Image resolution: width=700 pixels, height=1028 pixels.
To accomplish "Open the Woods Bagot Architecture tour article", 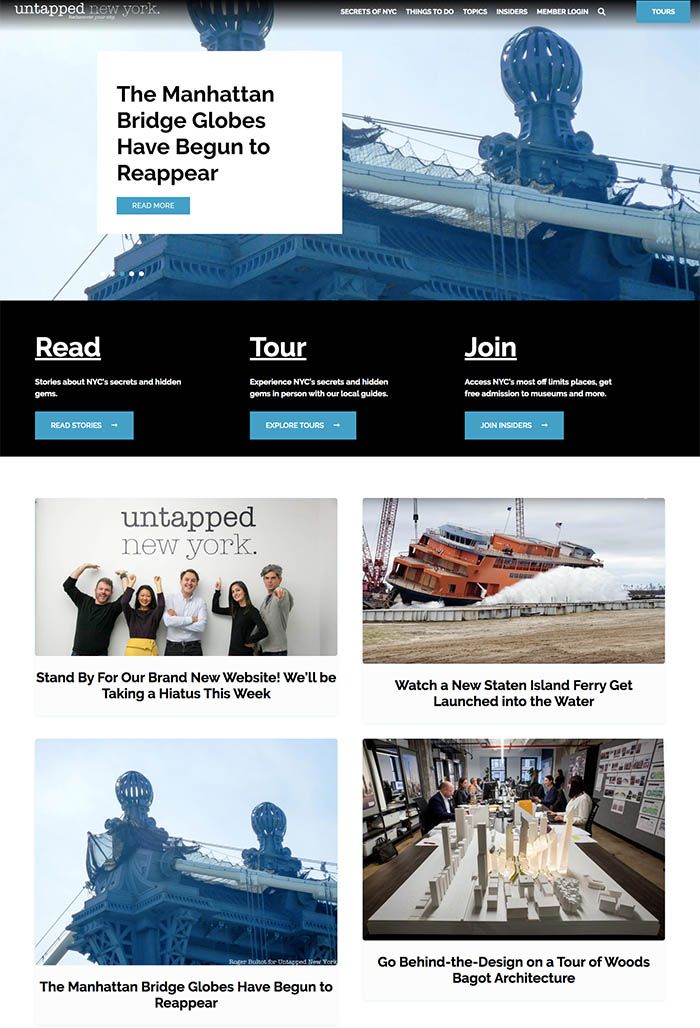I will pos(513,969).
